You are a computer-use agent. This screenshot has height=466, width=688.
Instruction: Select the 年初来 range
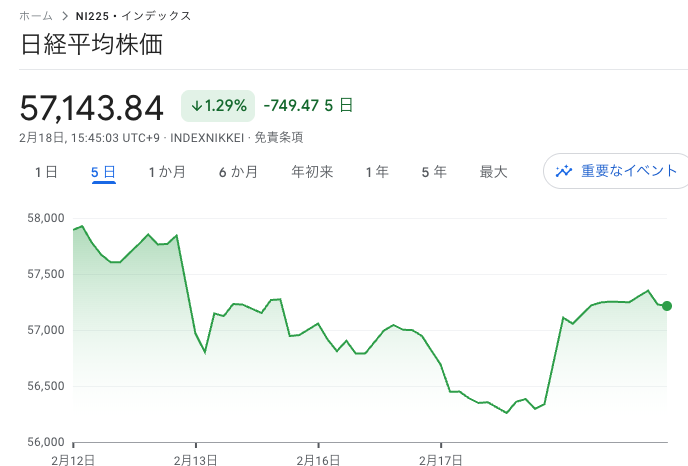(311, 172)
